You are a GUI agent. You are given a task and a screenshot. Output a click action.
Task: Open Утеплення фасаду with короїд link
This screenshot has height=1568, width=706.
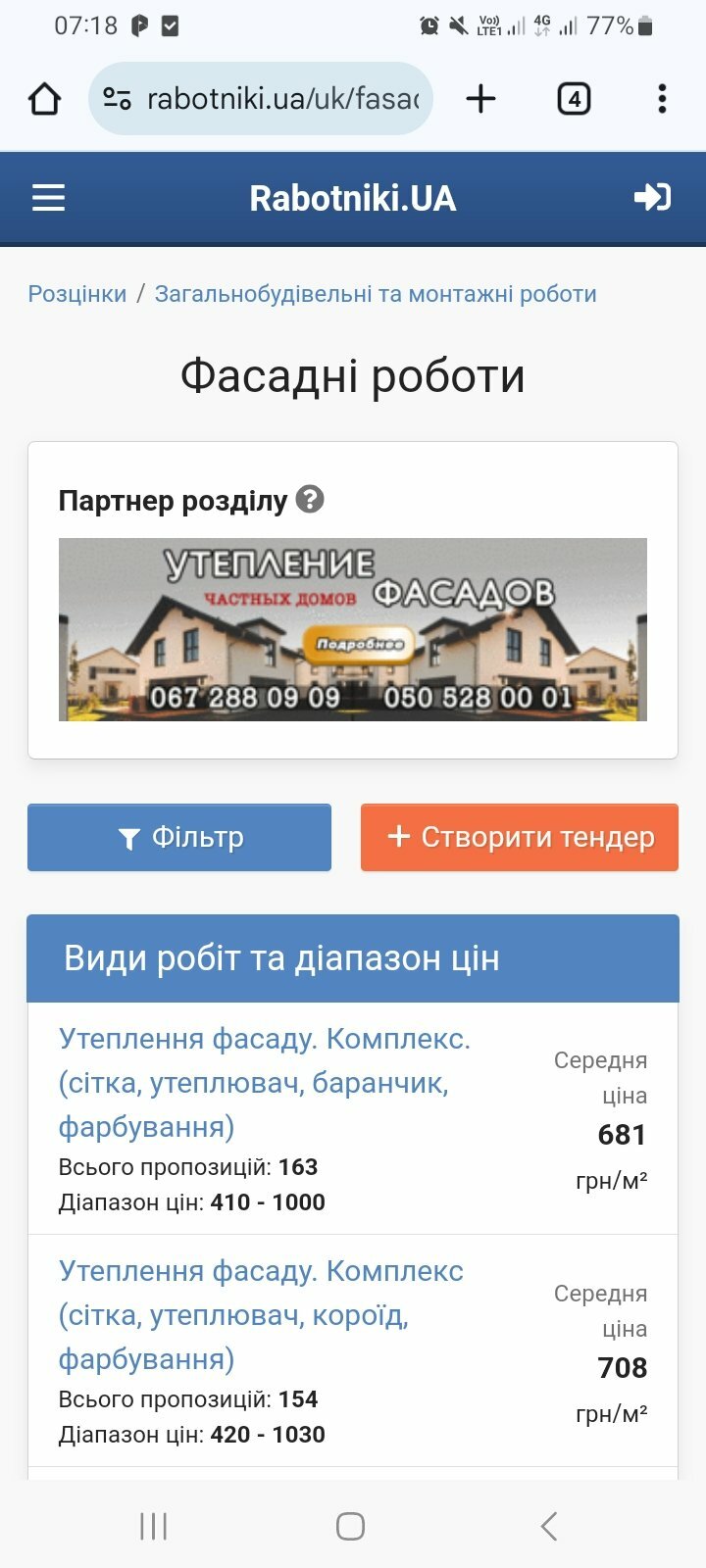tap(261, 1315)
